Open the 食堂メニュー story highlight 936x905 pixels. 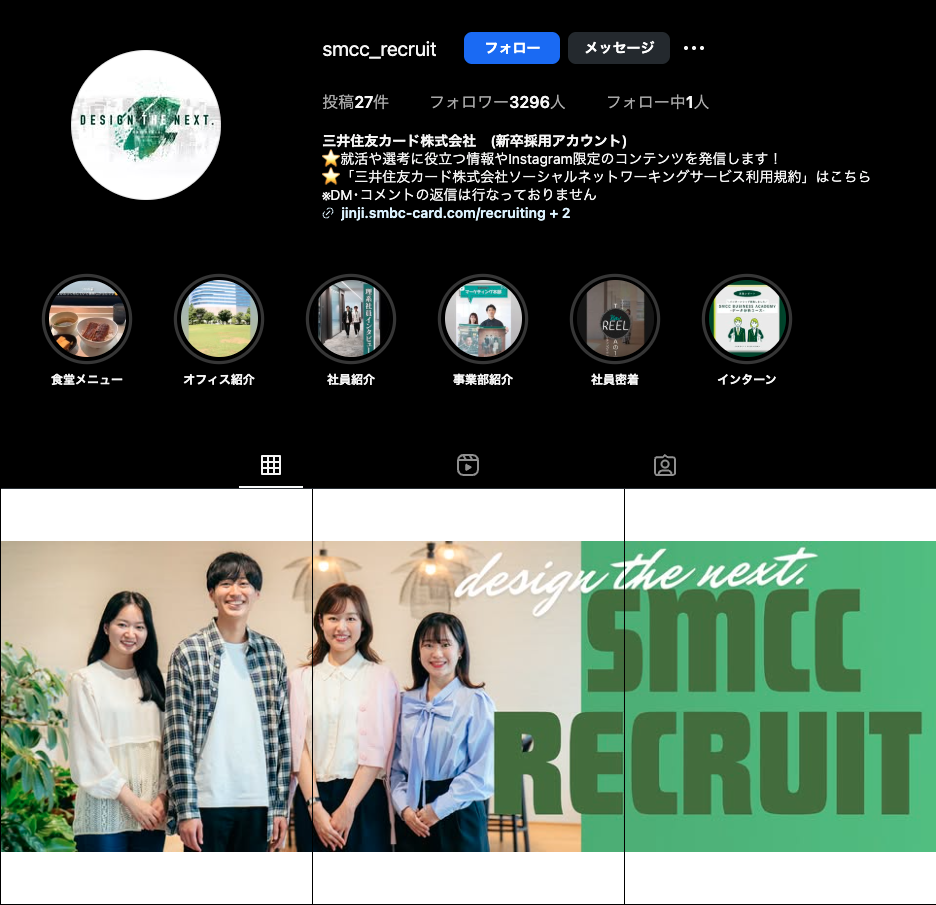[x=87, y=319]
